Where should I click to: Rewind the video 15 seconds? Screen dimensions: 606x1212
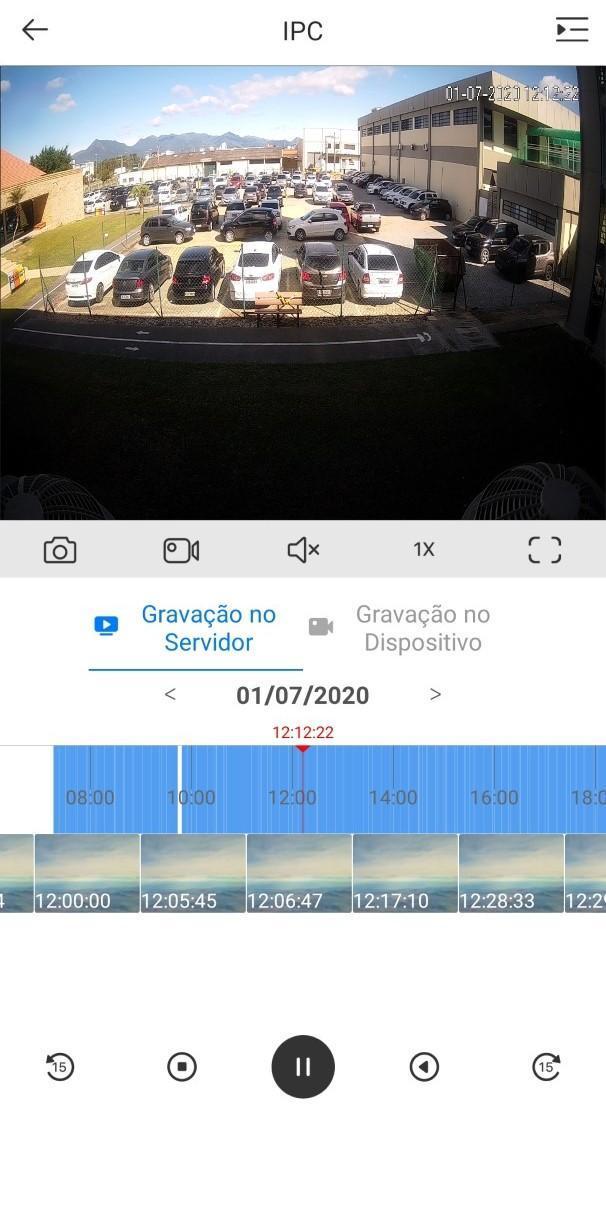(60, 1067)
